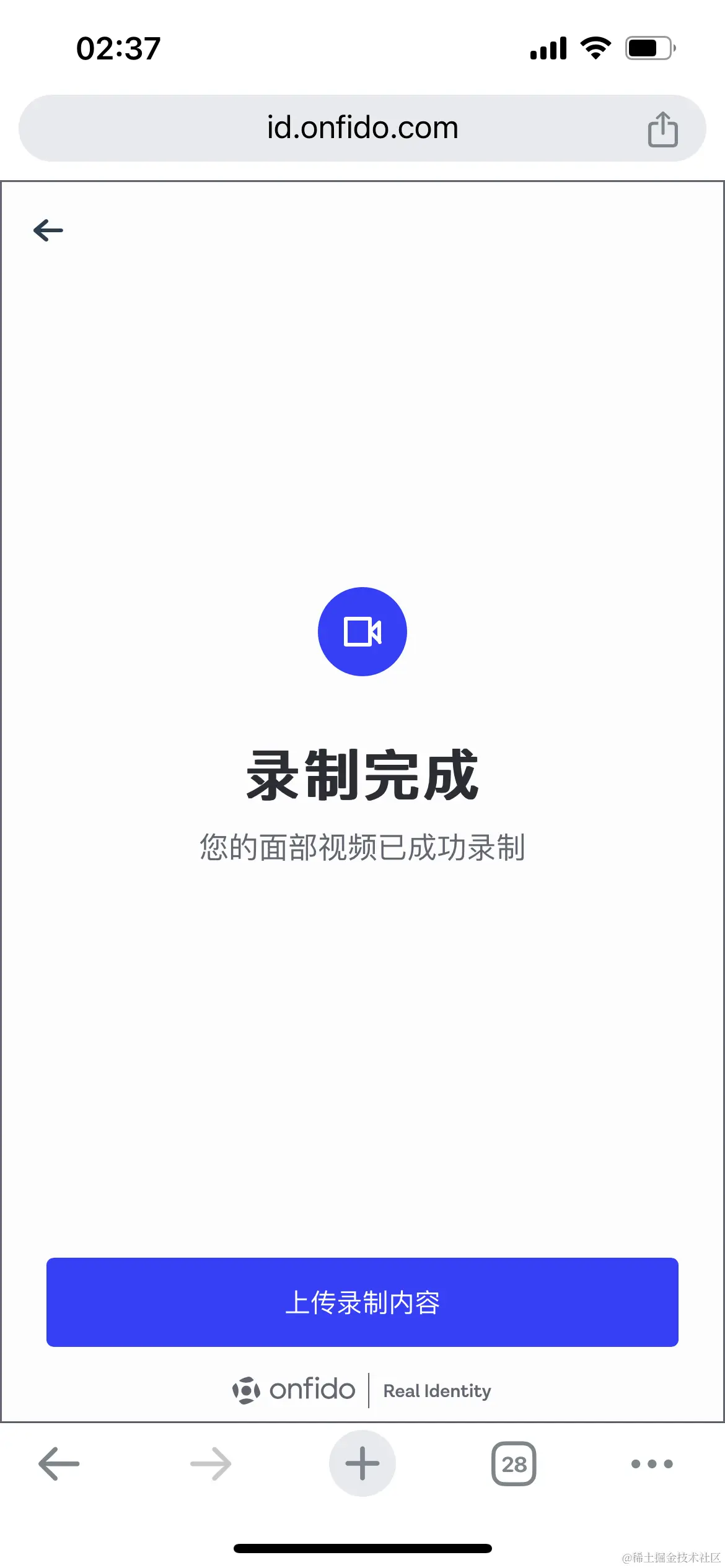Screen dimensions: 725x1568
Task: Tap the clock showing 02:37
Action: pyautogui.click(x=118, y=48)
